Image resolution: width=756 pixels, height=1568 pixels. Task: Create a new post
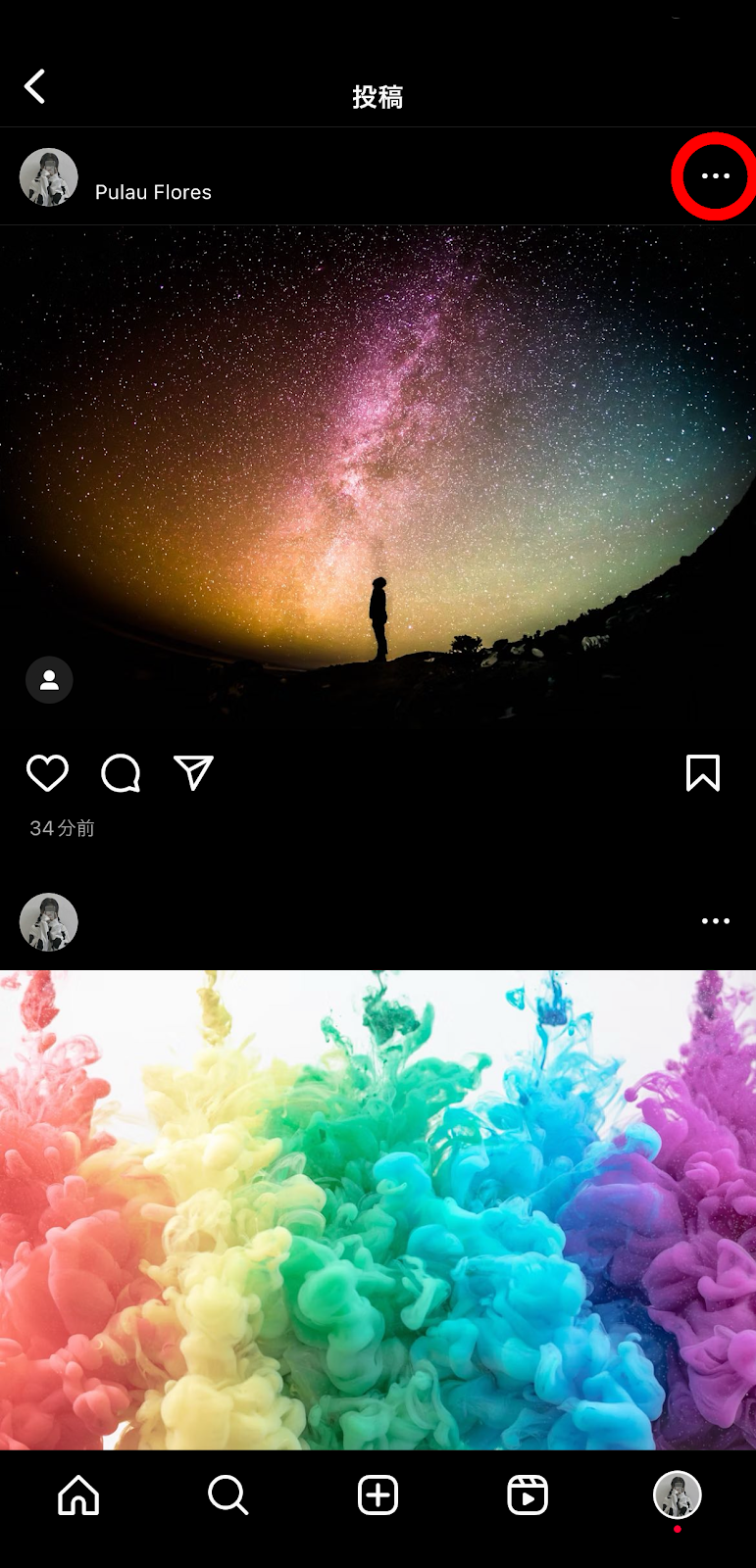pyautogui.click(x=378, y=1495)
